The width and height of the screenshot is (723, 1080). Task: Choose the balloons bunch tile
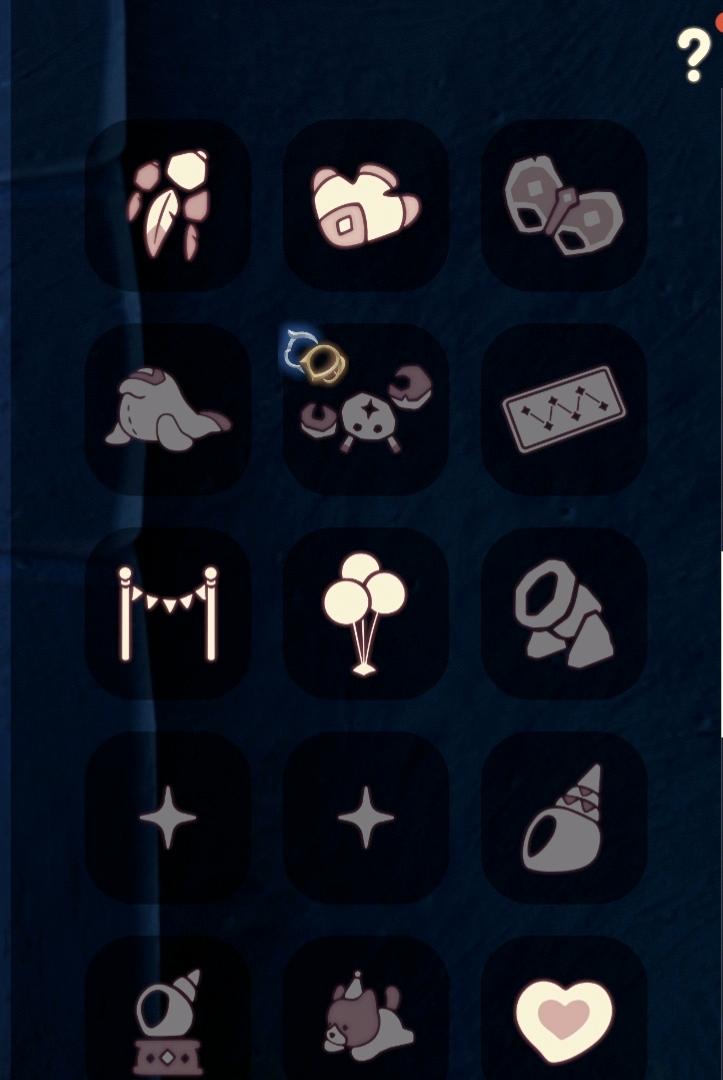click(365, 613)
